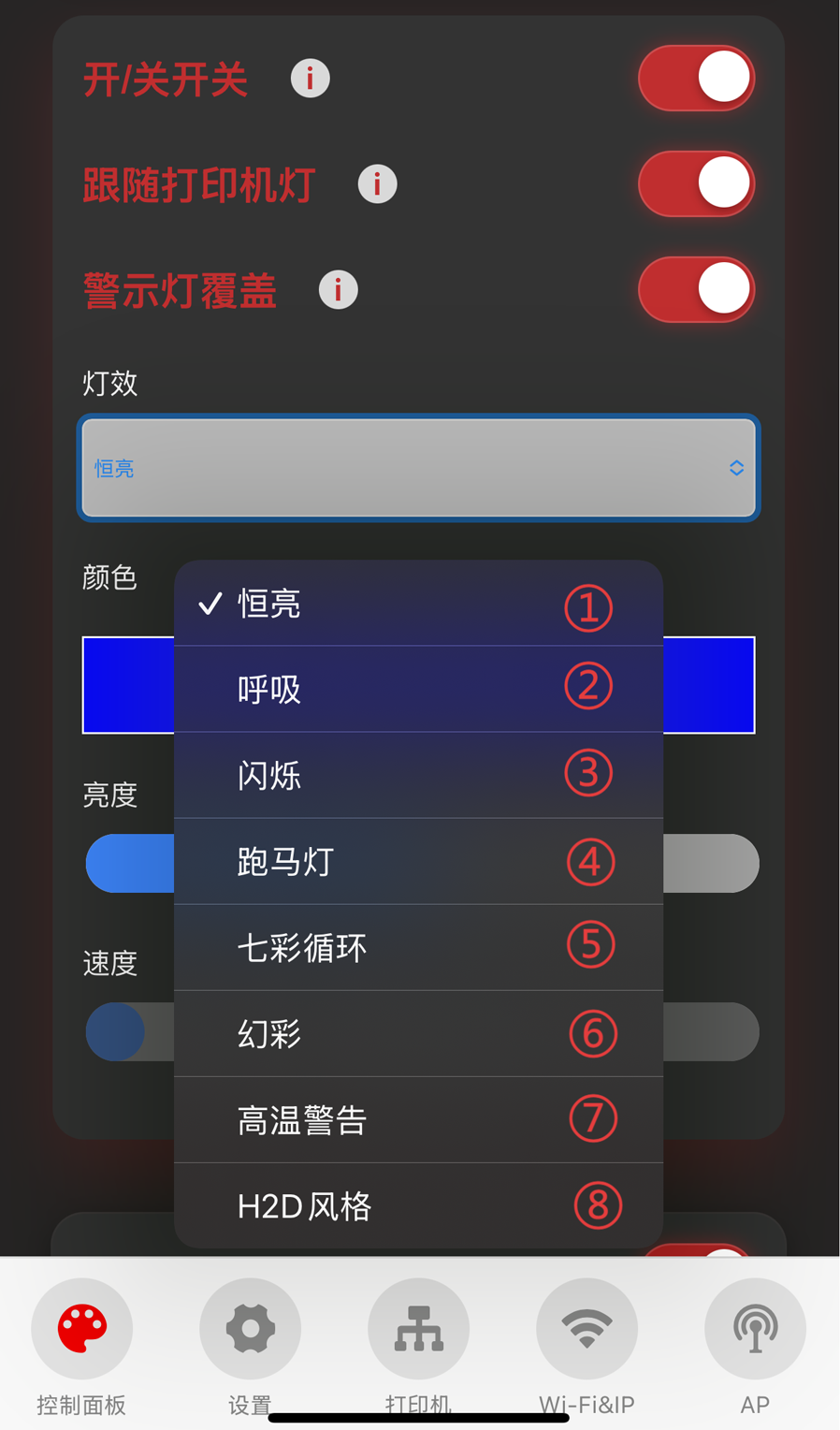Select the 幻彩 option

tap(418, 1034)
